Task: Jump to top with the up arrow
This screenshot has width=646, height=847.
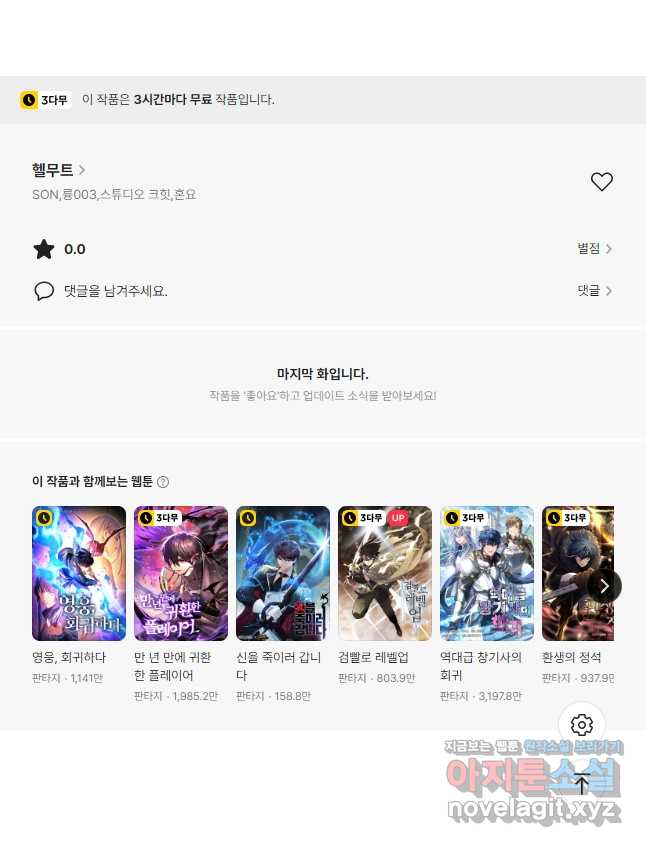Action: 582,785
